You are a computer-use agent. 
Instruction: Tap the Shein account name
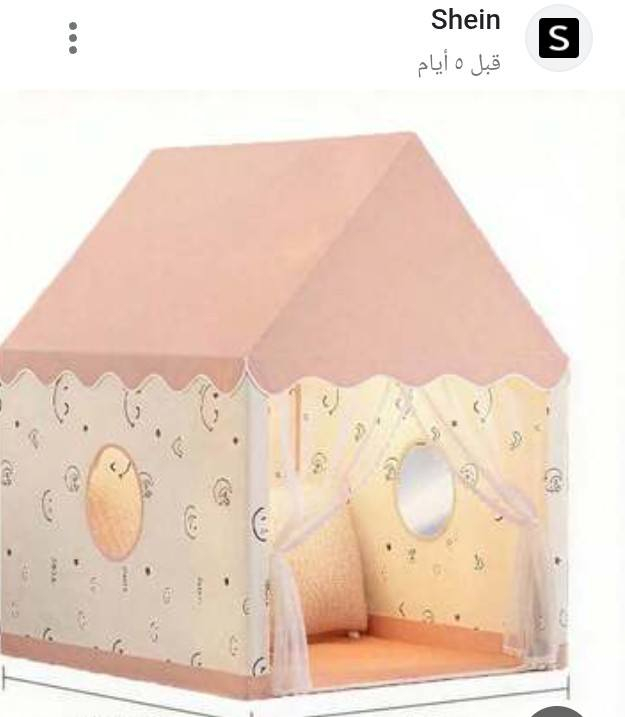click(x=465, y=20)
